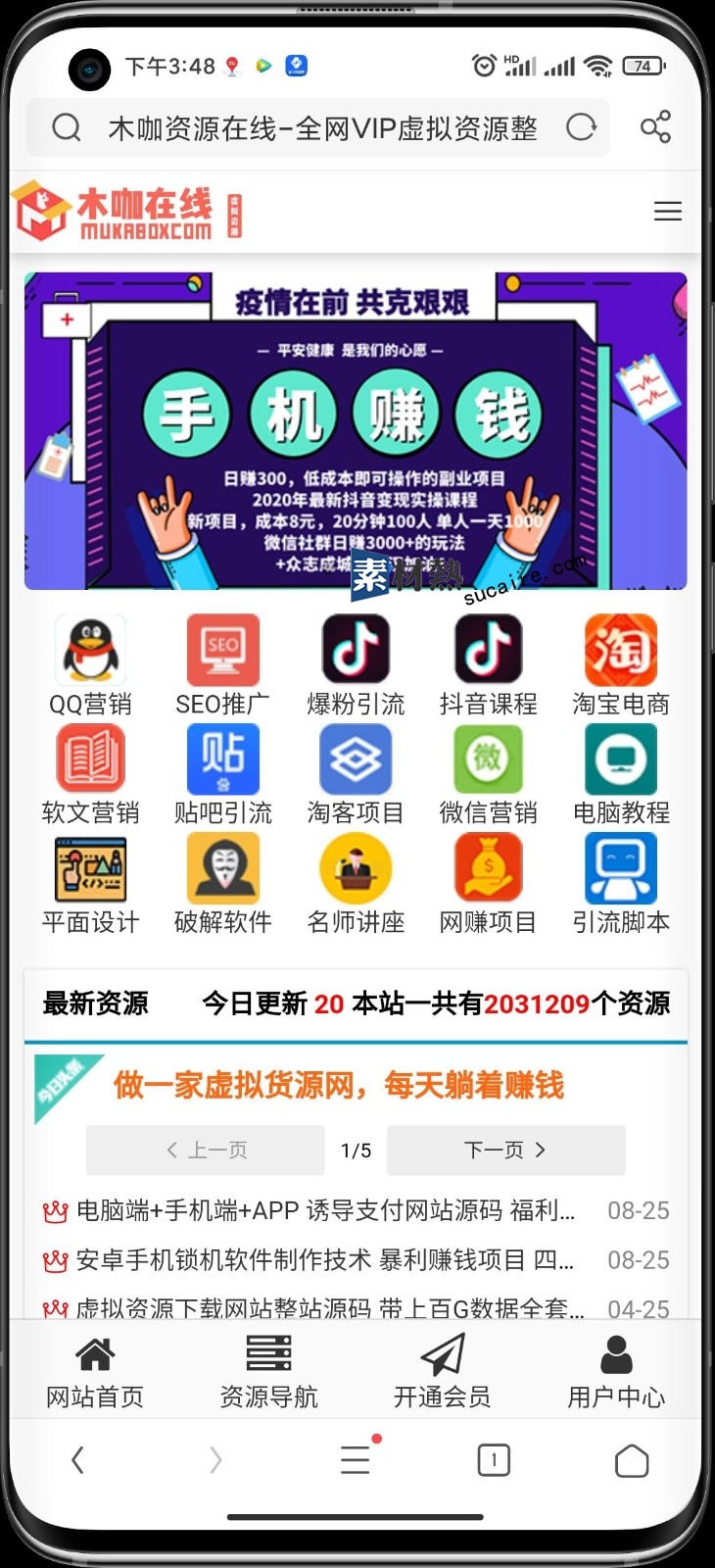The width and height of the screenshot is (715, 1568).
Task: Open the 淘宝电商 category
Action: [620, 664]
